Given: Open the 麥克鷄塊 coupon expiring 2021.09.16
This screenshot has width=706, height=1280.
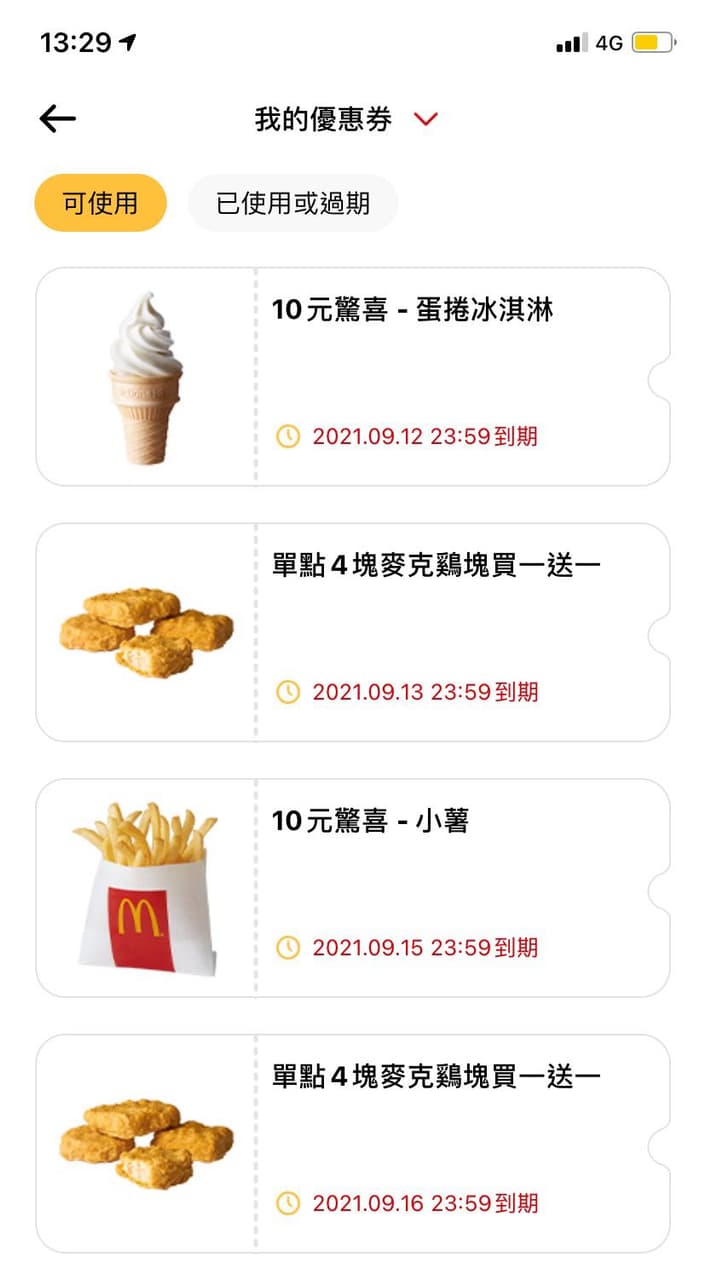Looking at the screenshot, I should 353,1144.
